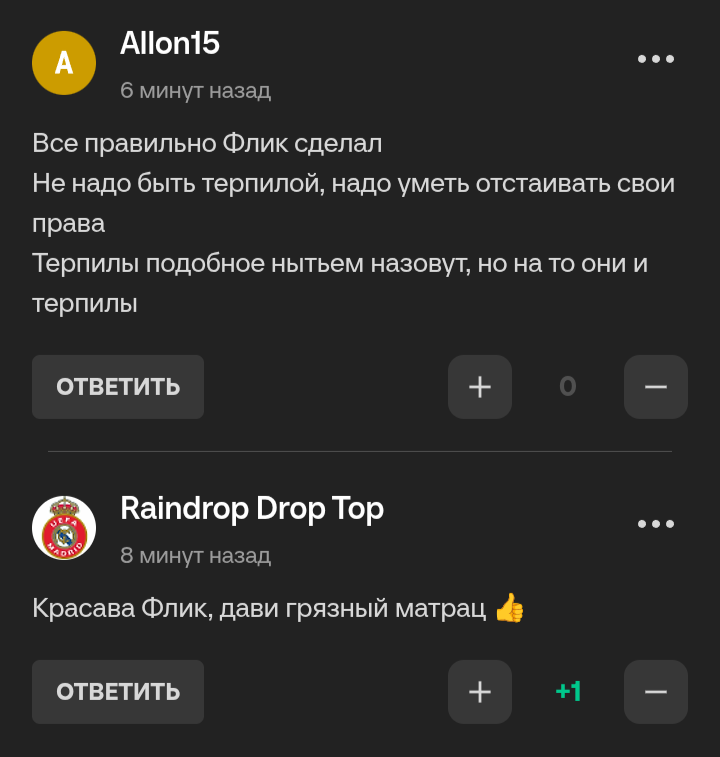The image size is (720, 757).
Task: Reply to Allon15's comment
Action: point(118,387)
